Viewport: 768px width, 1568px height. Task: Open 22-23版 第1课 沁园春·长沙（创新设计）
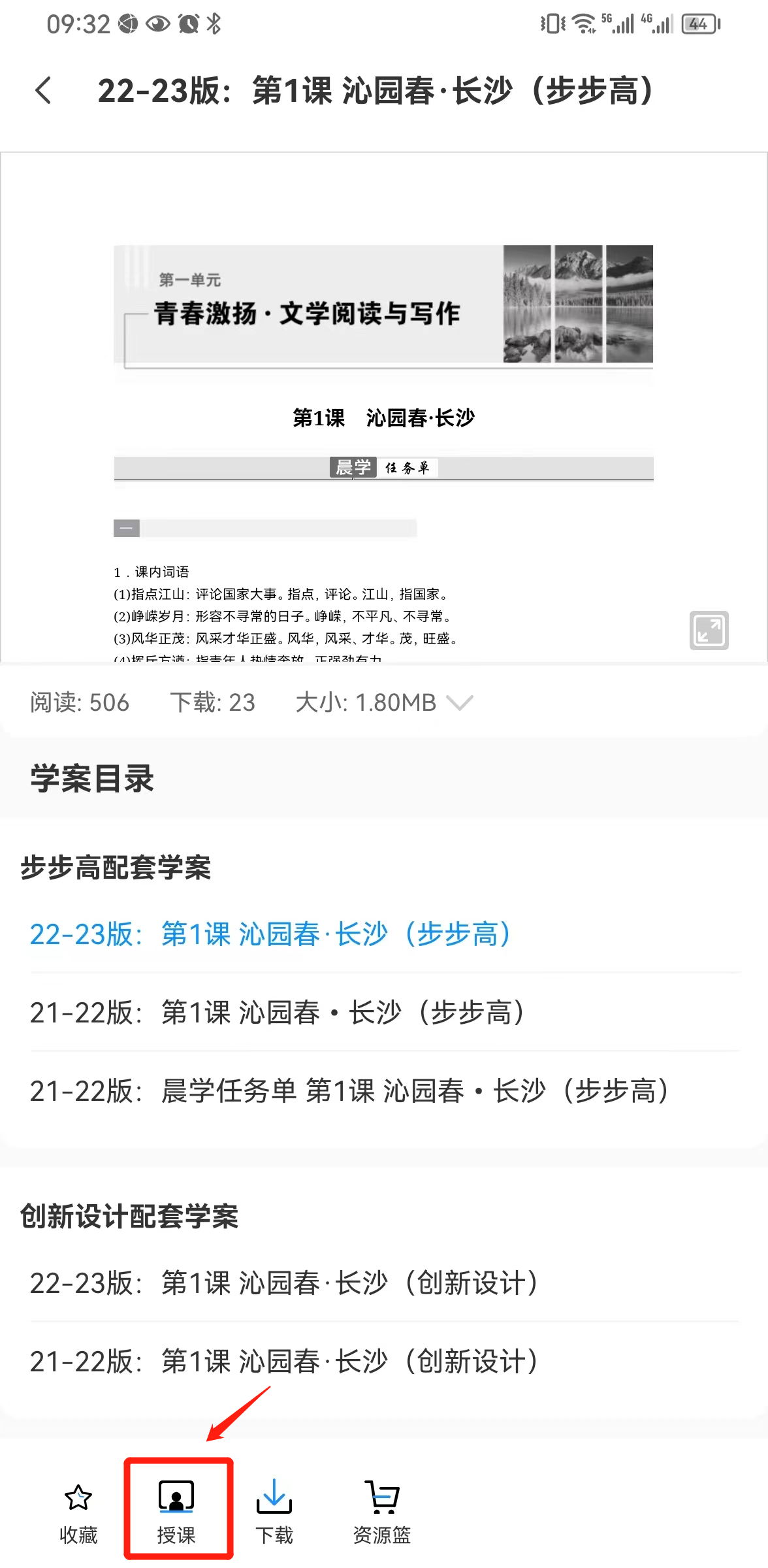tap(283, 1283)
